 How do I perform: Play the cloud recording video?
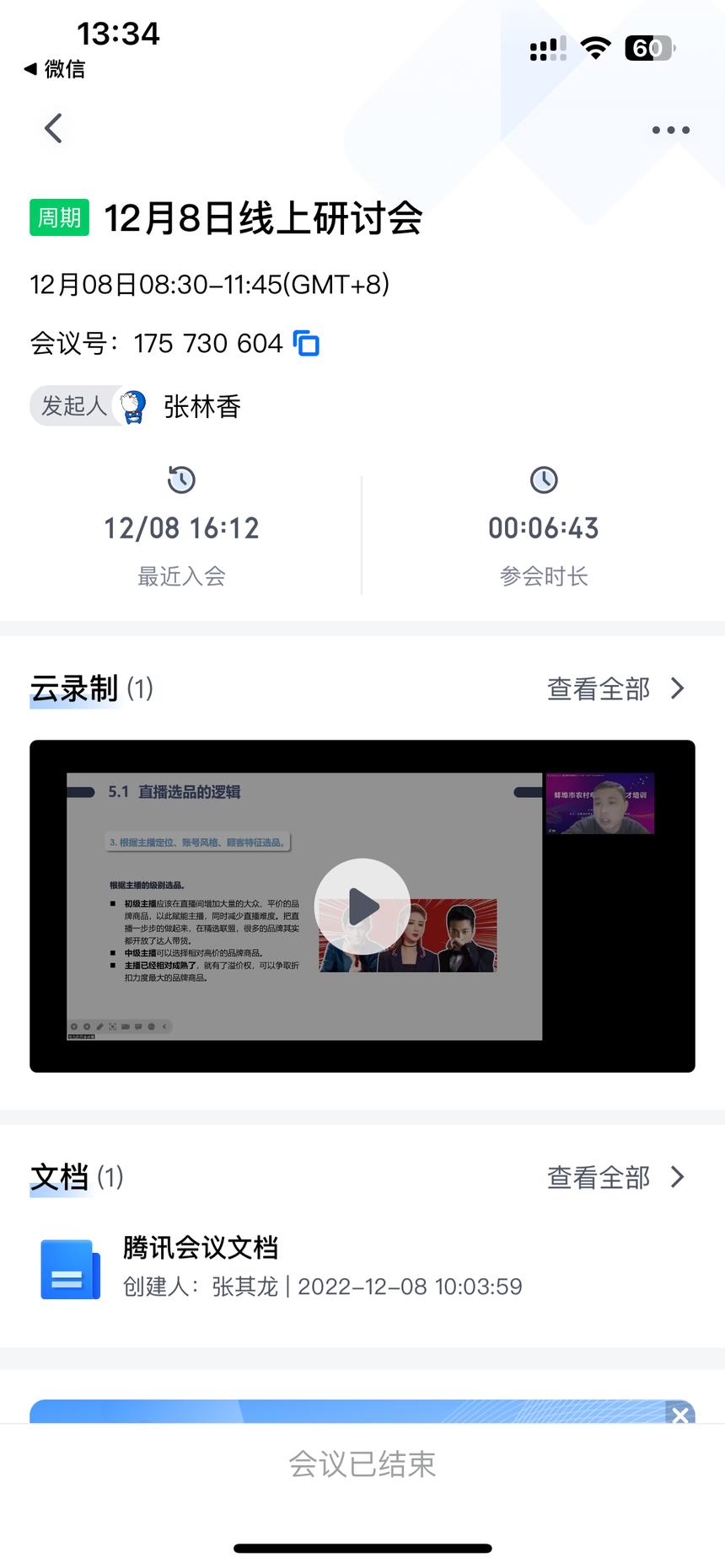pos(362,907)
